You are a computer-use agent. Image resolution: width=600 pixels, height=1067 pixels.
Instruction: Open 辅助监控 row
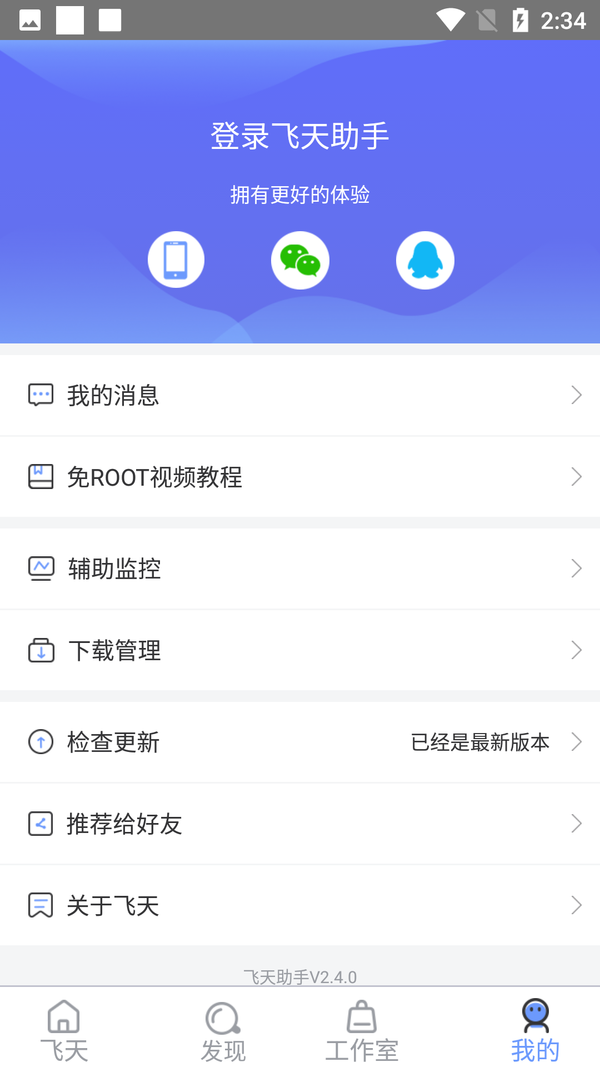[x=300, y=569]
